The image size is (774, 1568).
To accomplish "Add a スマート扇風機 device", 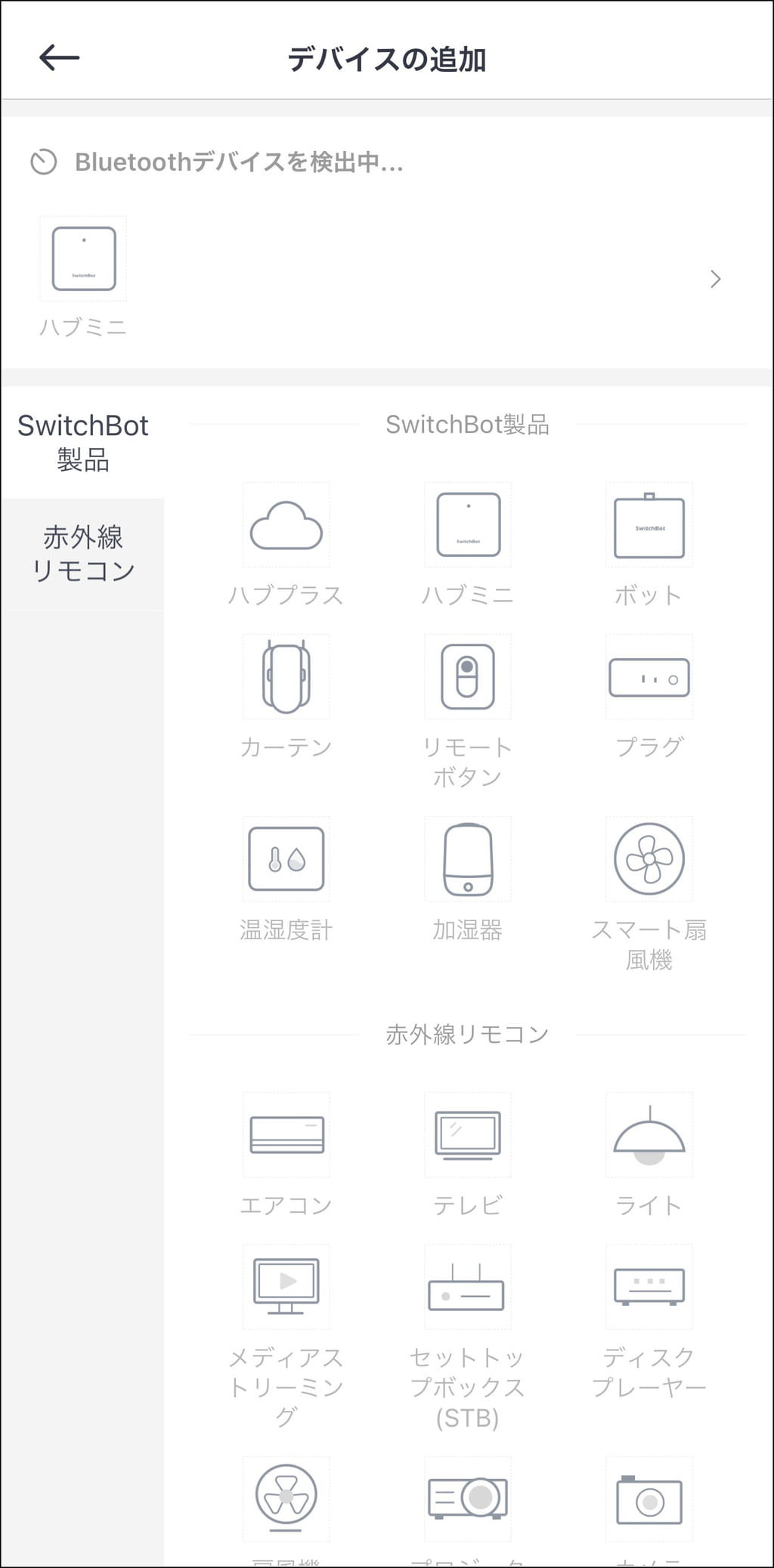I will [649, 859].
